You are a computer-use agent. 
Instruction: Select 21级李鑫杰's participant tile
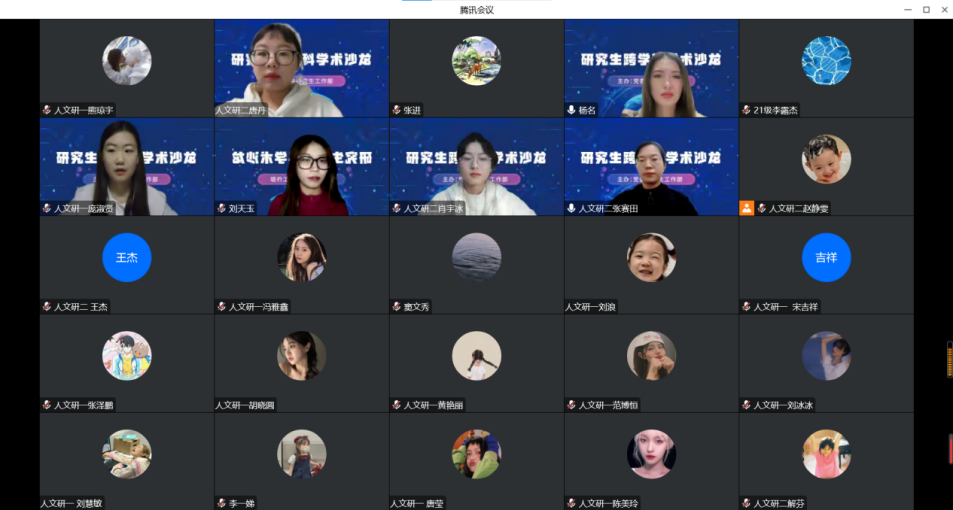click(826, 68)
